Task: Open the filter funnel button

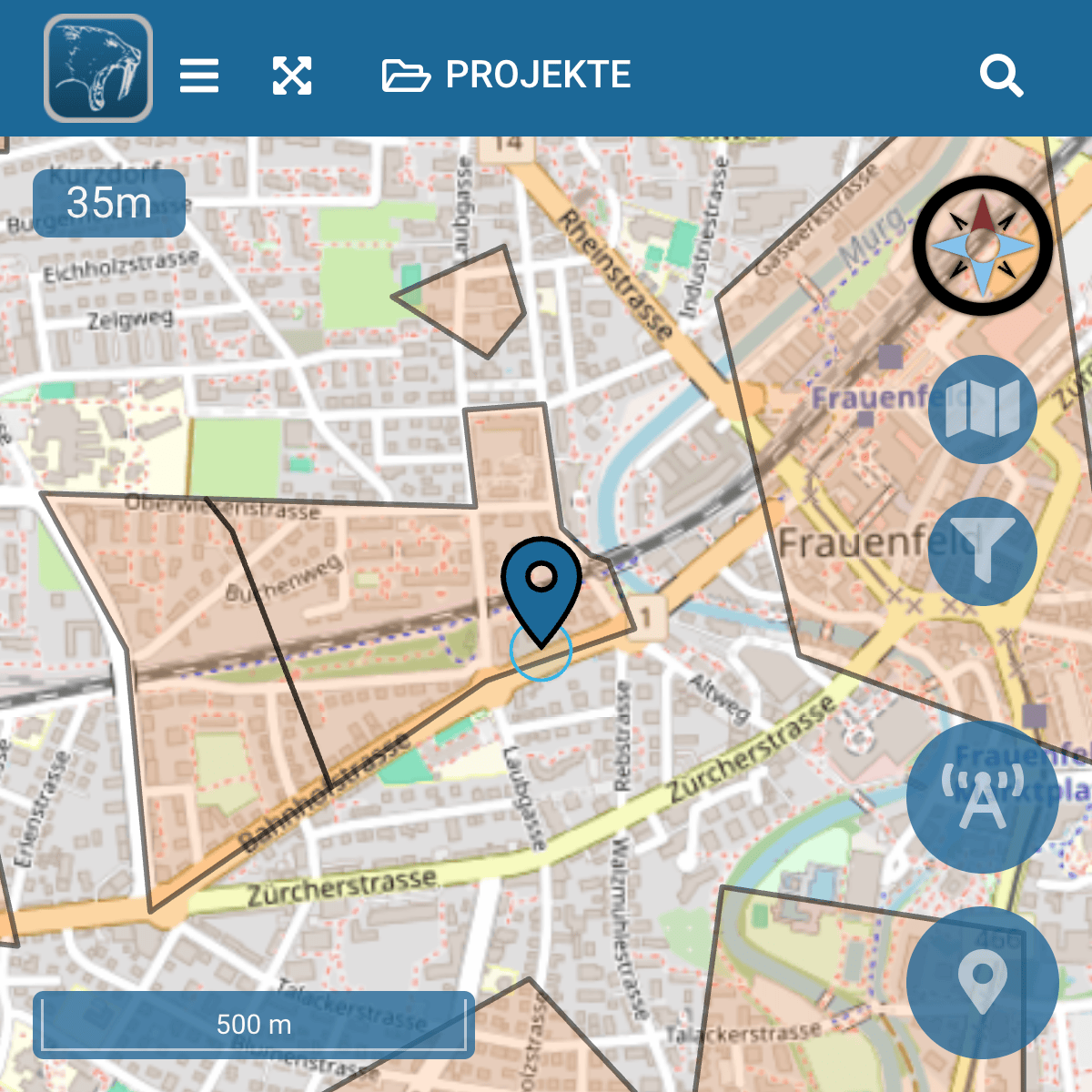Action: [982, 551]
